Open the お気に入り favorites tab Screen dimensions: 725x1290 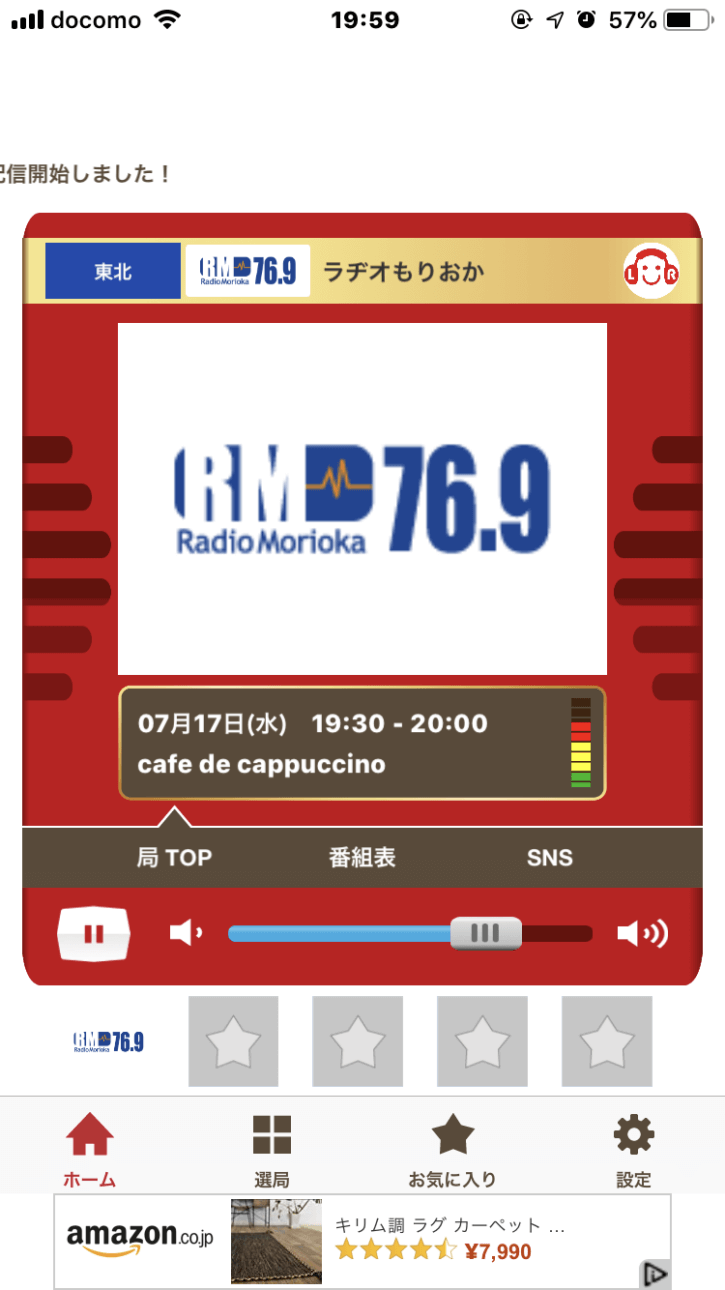[x=452, y=1150]
